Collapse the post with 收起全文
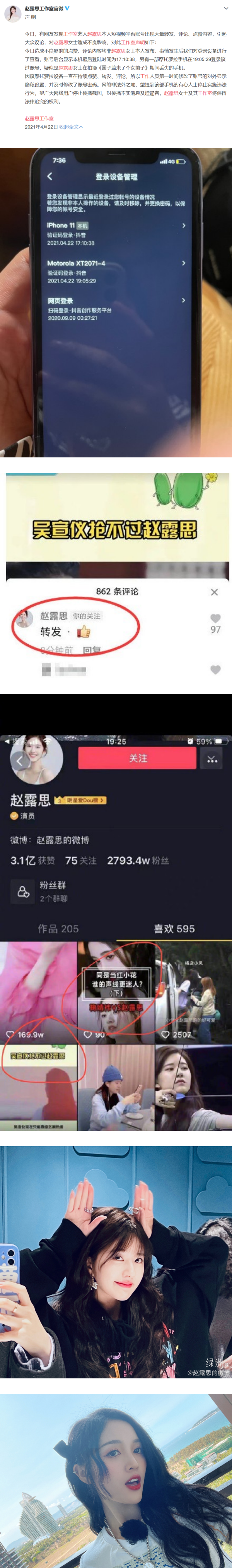 pyautogui.click(x=71, y=127)
